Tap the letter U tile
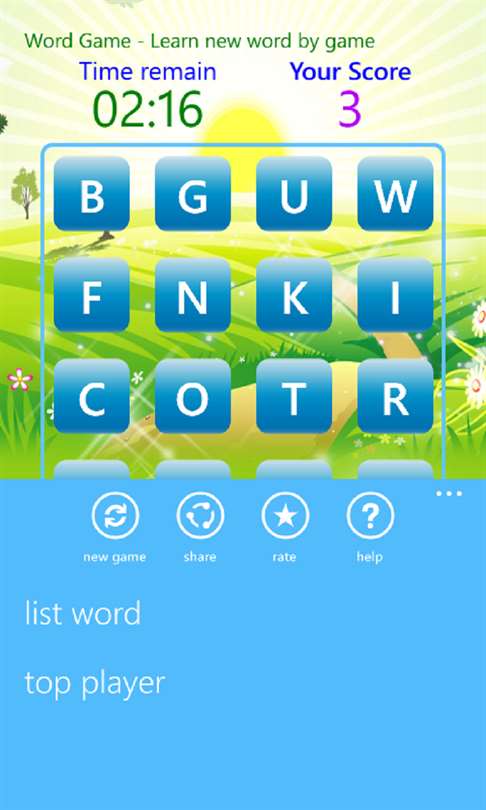Screen dimensions: 486x810 294,194
